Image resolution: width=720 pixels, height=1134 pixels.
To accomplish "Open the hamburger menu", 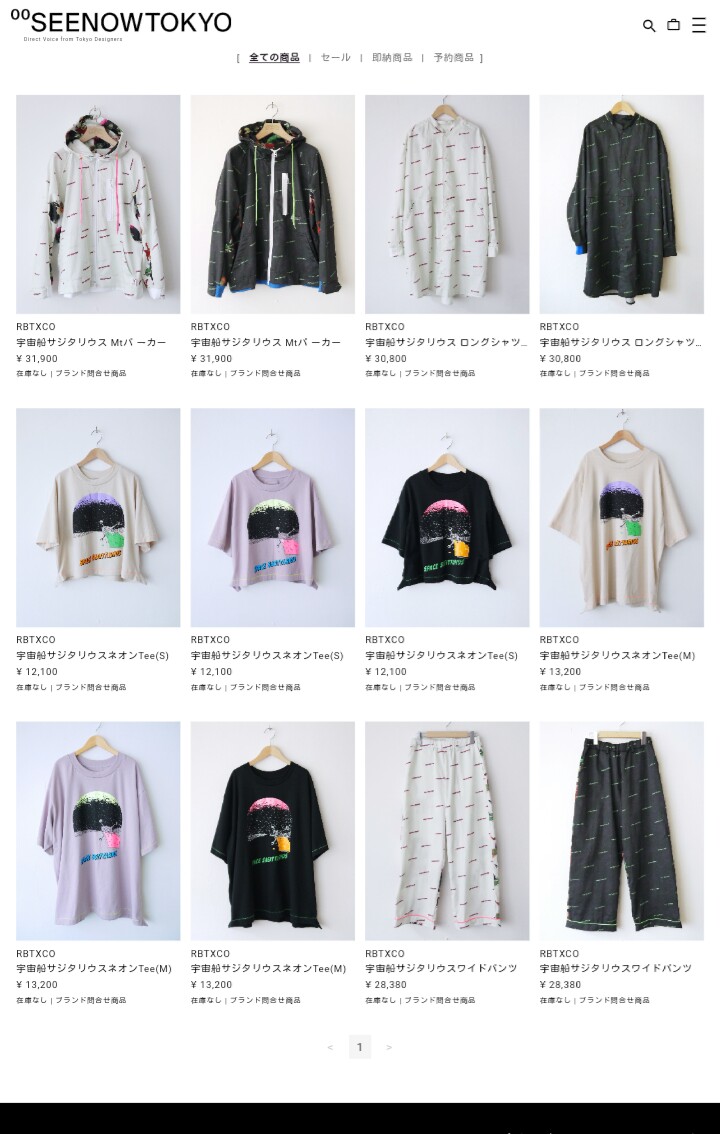I will [x=699, y=26].
